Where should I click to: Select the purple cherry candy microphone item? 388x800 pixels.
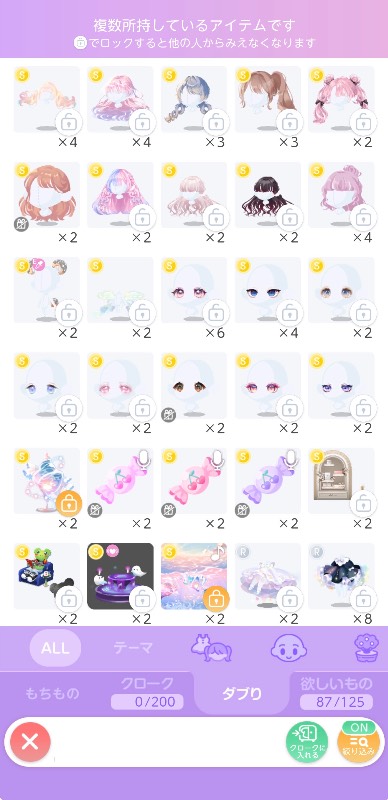click(x=268, y=481)
